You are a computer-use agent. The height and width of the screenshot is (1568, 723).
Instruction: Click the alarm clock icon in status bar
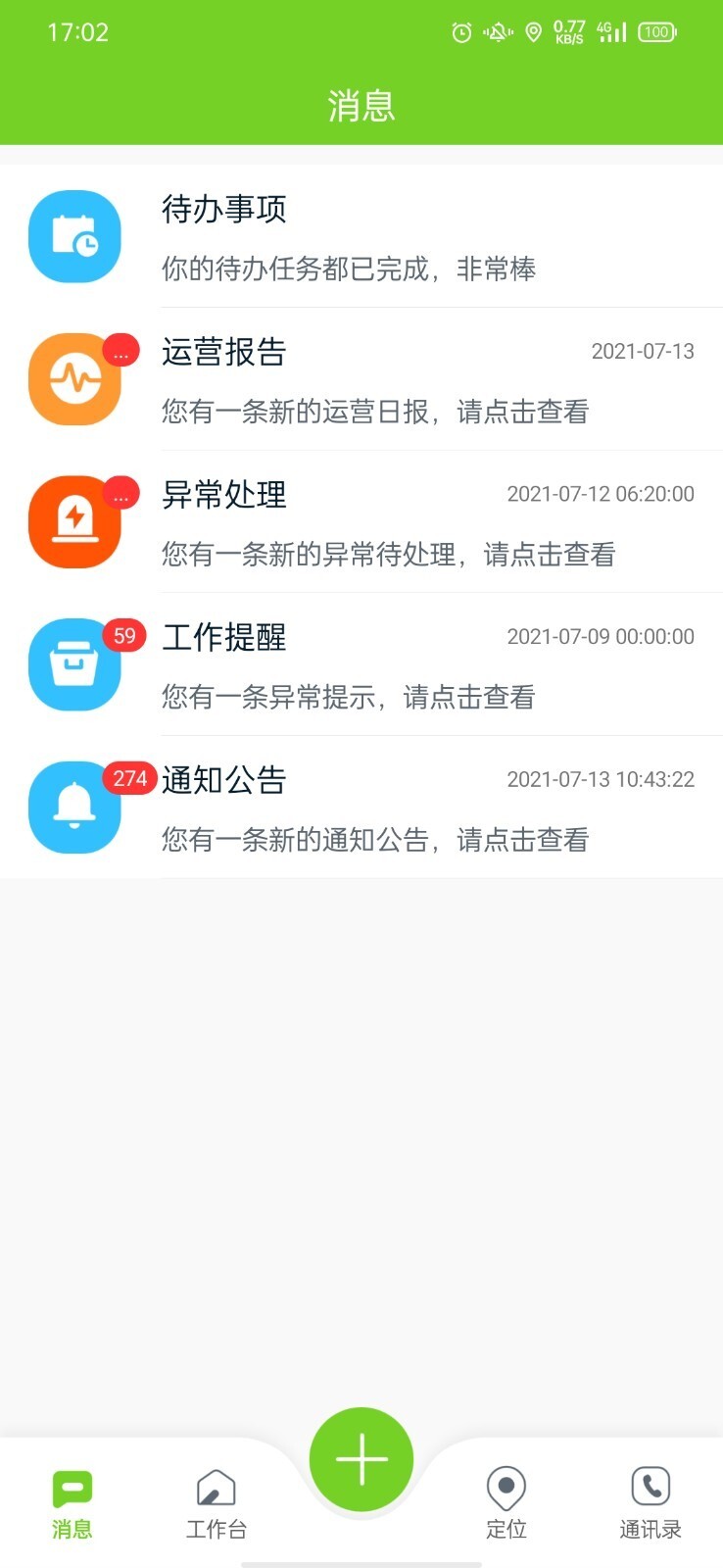459,32
